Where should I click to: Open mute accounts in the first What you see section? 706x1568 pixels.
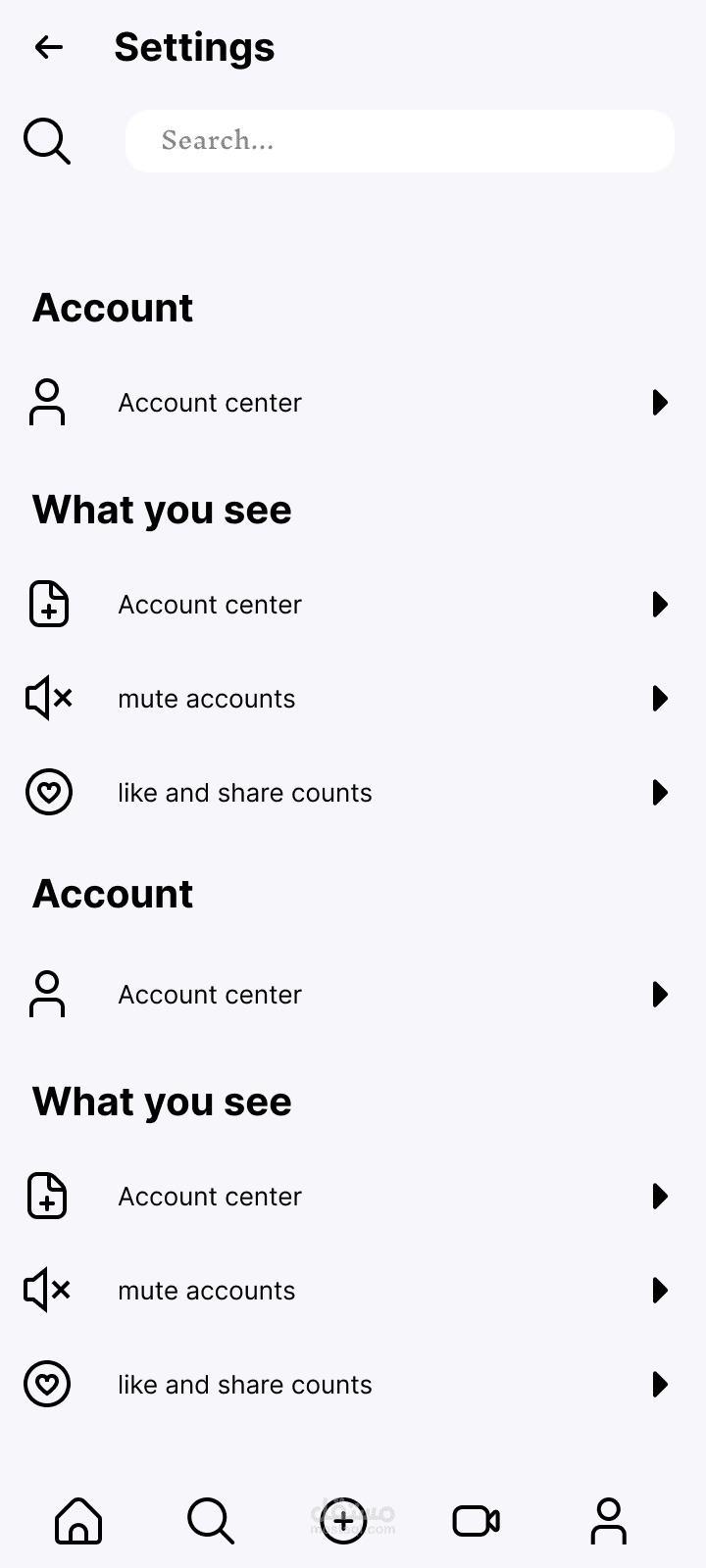[206, 699]
